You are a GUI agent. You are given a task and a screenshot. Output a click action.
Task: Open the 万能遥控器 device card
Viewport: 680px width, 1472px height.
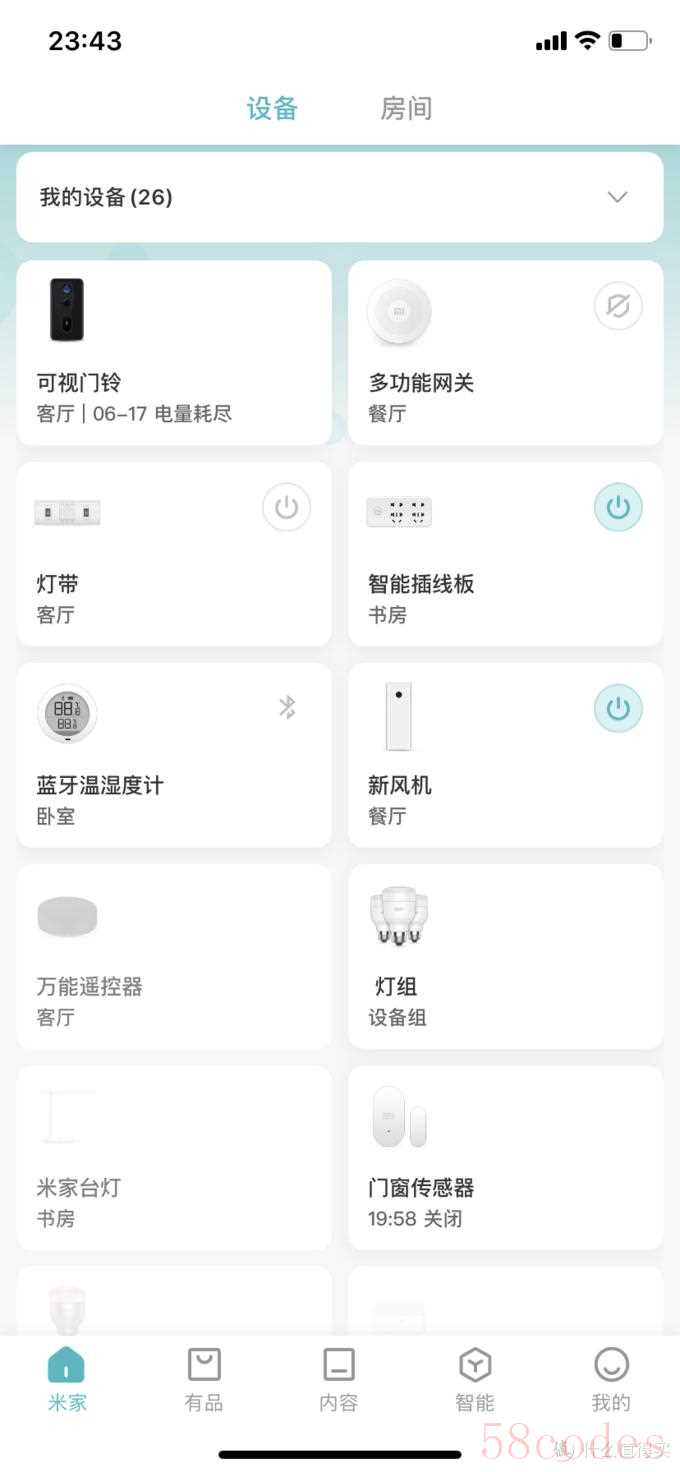click(174, 957)
